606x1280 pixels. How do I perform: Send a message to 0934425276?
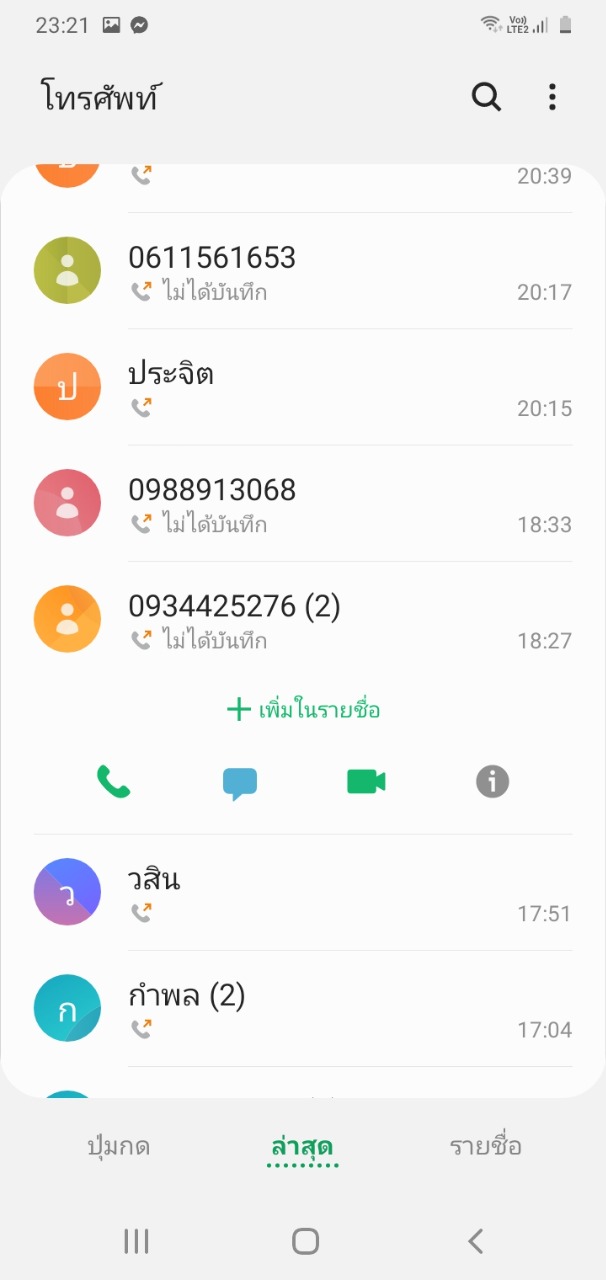point(240,782)
